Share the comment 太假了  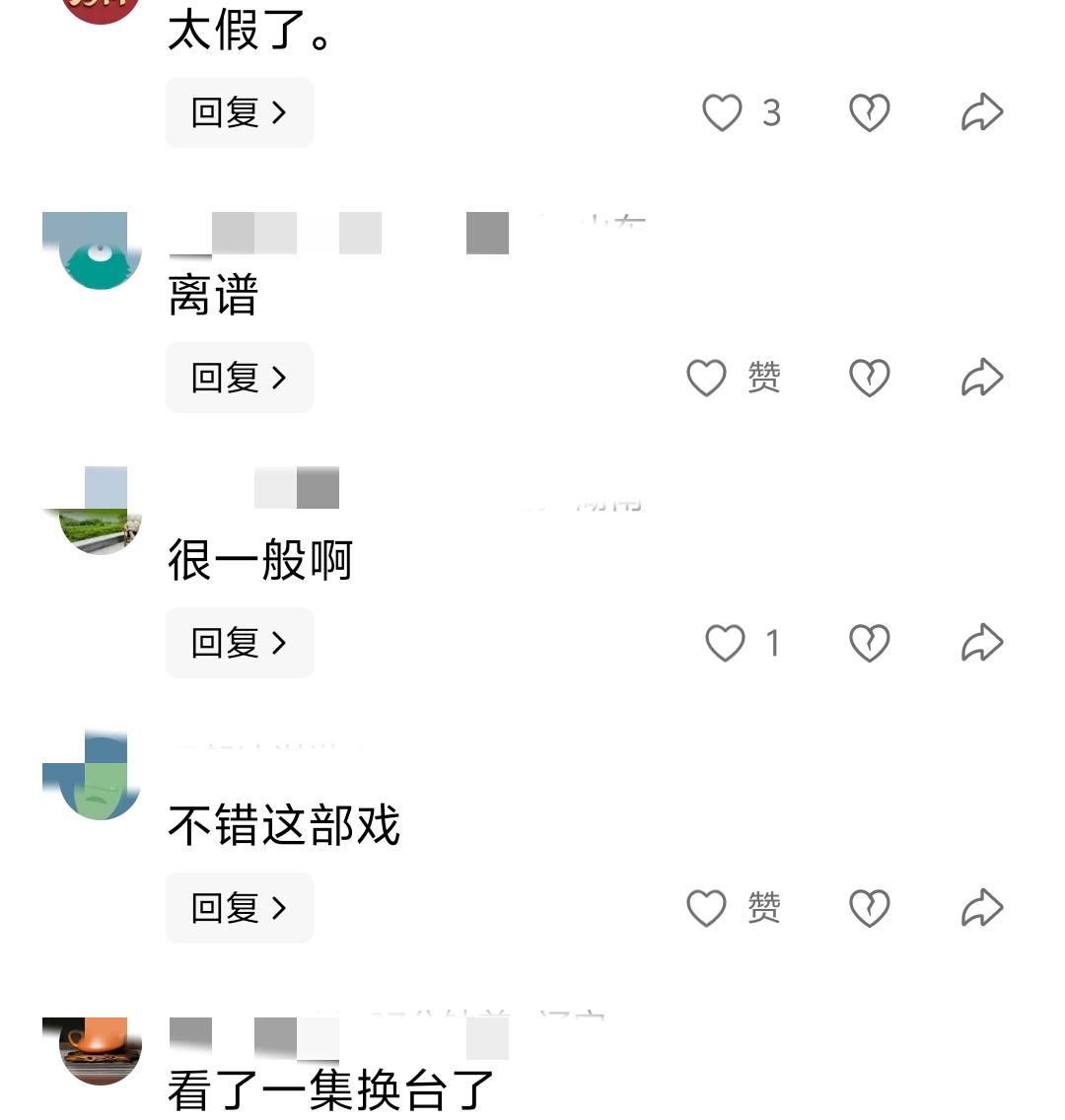pyautogui.click(x=982, y=112)
